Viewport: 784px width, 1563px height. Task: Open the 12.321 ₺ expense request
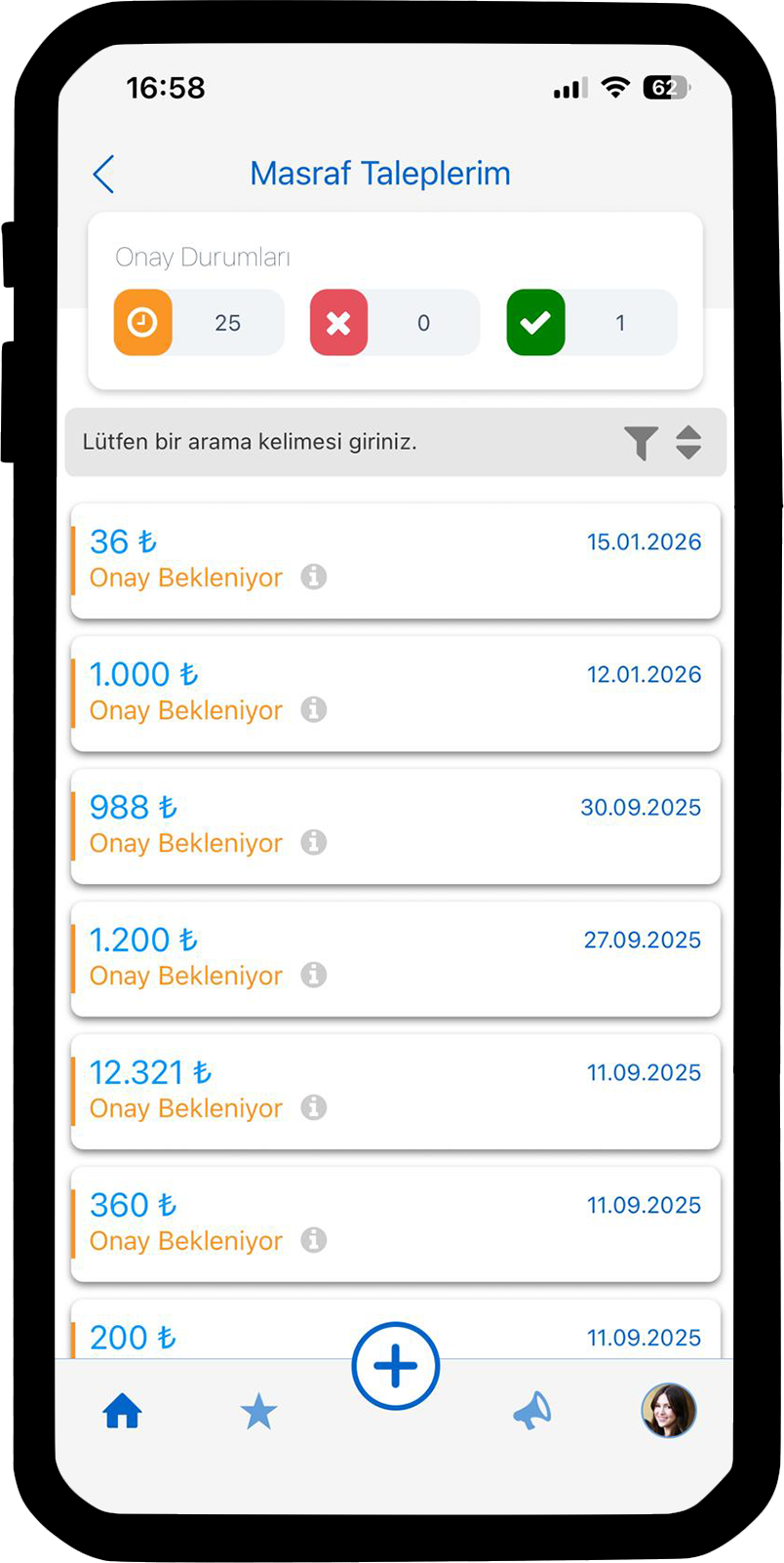point(395,1091)
